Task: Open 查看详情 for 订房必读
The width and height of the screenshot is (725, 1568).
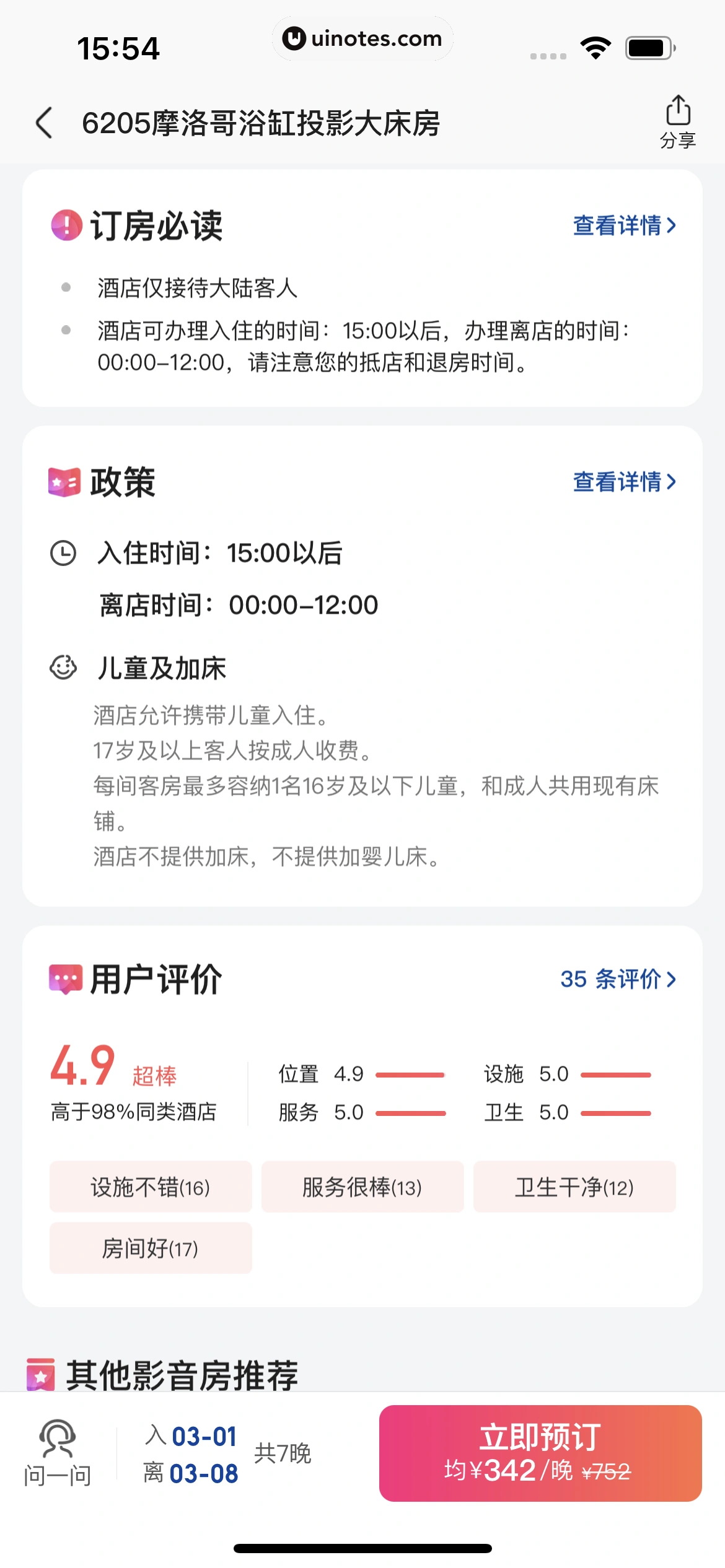Action: click(623, 225)
